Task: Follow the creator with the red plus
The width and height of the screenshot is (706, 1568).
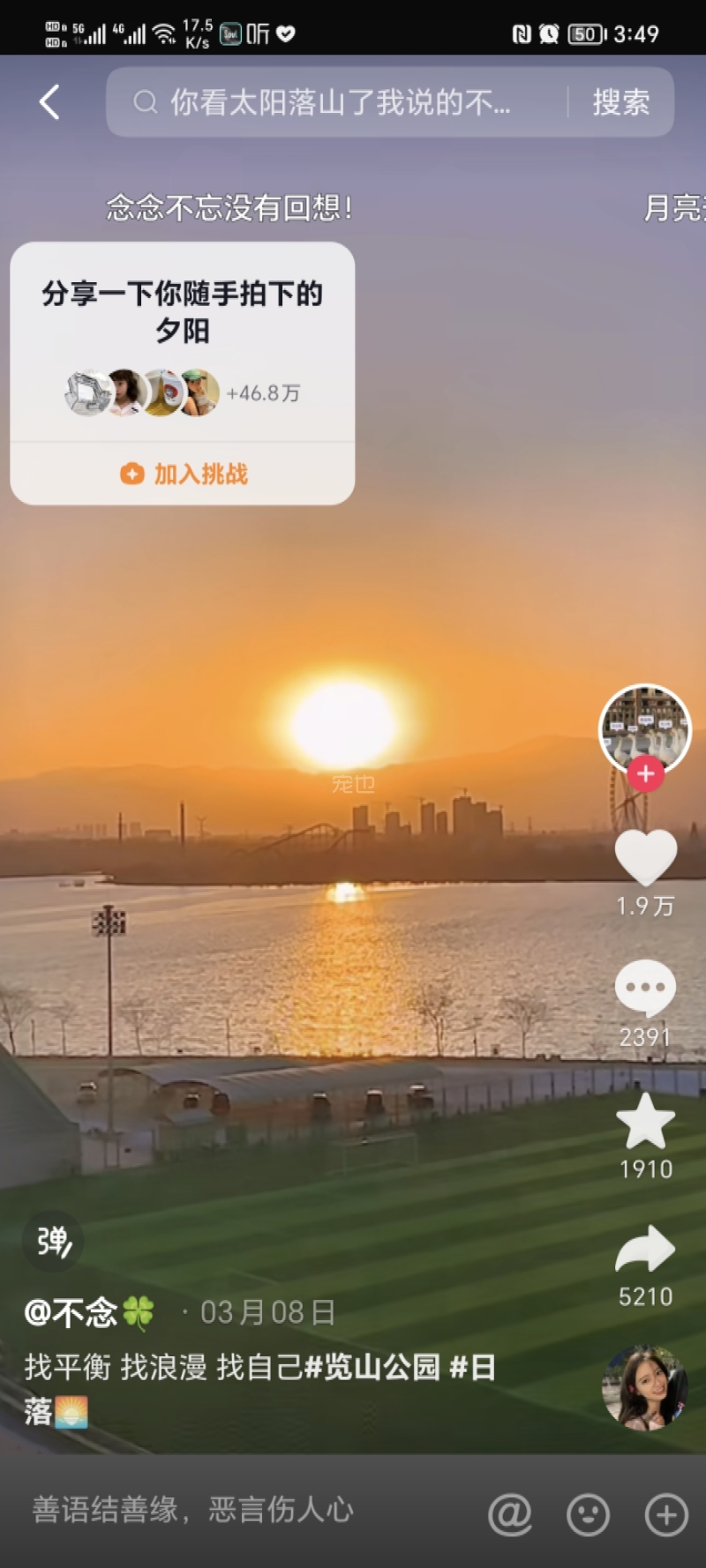Action: click(645, 773)
